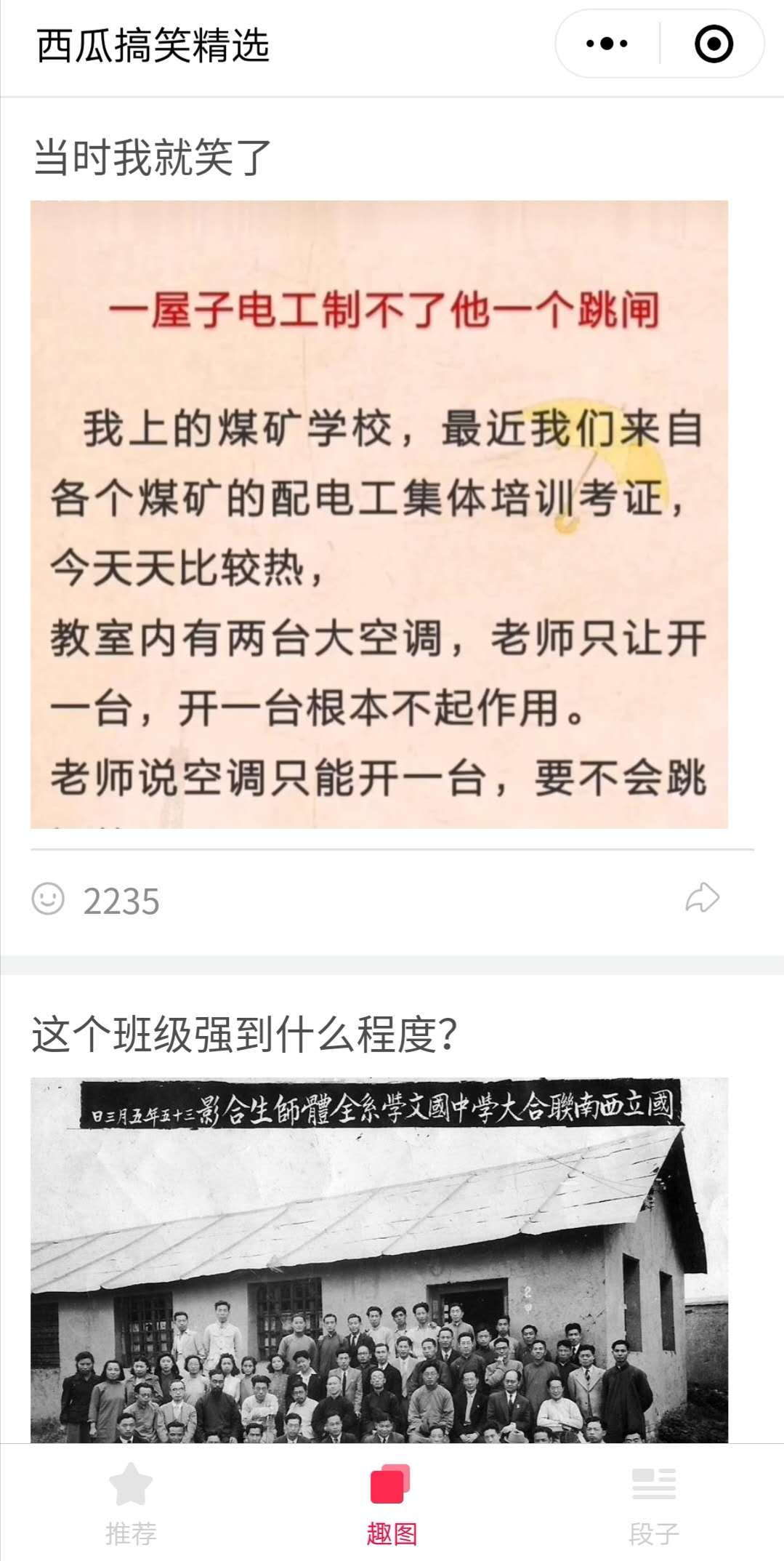Open the group photo under 这个班级强到什么程度
The height and width of the screenshot is (1561, 784).
click(x=379, y=1260)
